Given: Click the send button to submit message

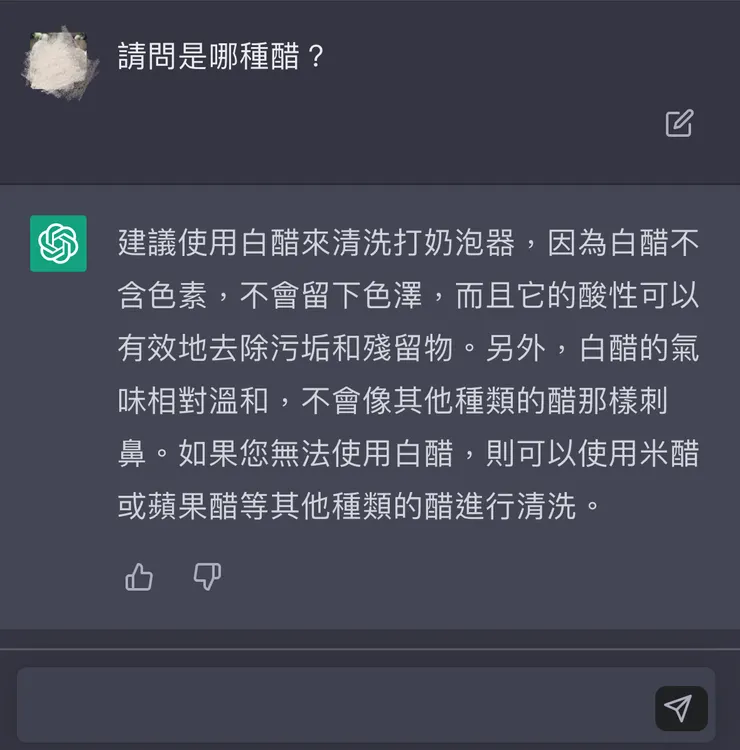Looking at the screenshot, I should [x=681, y=707].
